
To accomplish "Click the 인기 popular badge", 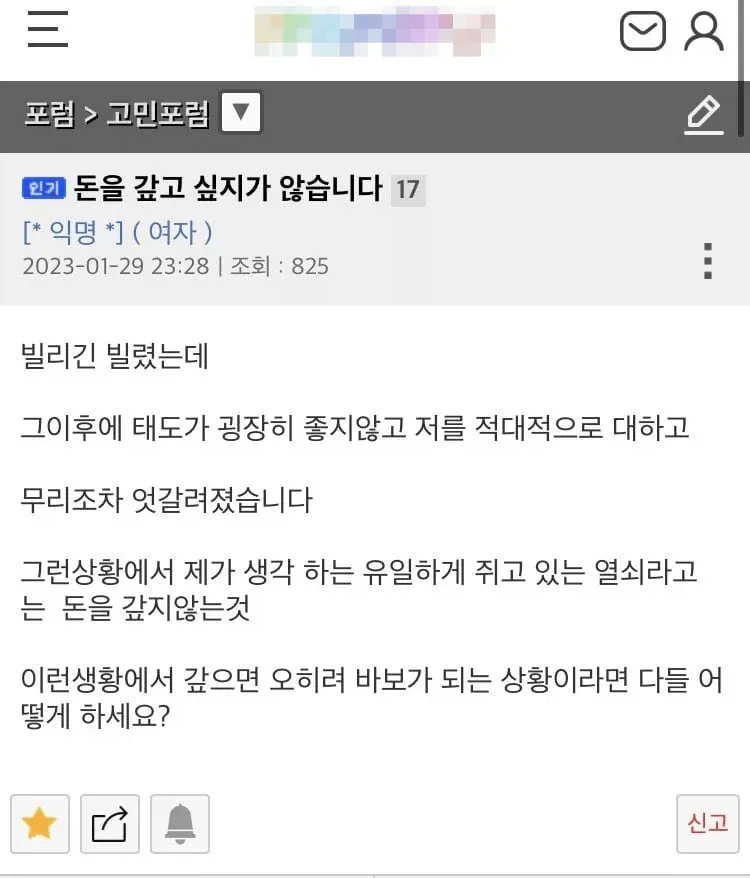I will [43, 188].
